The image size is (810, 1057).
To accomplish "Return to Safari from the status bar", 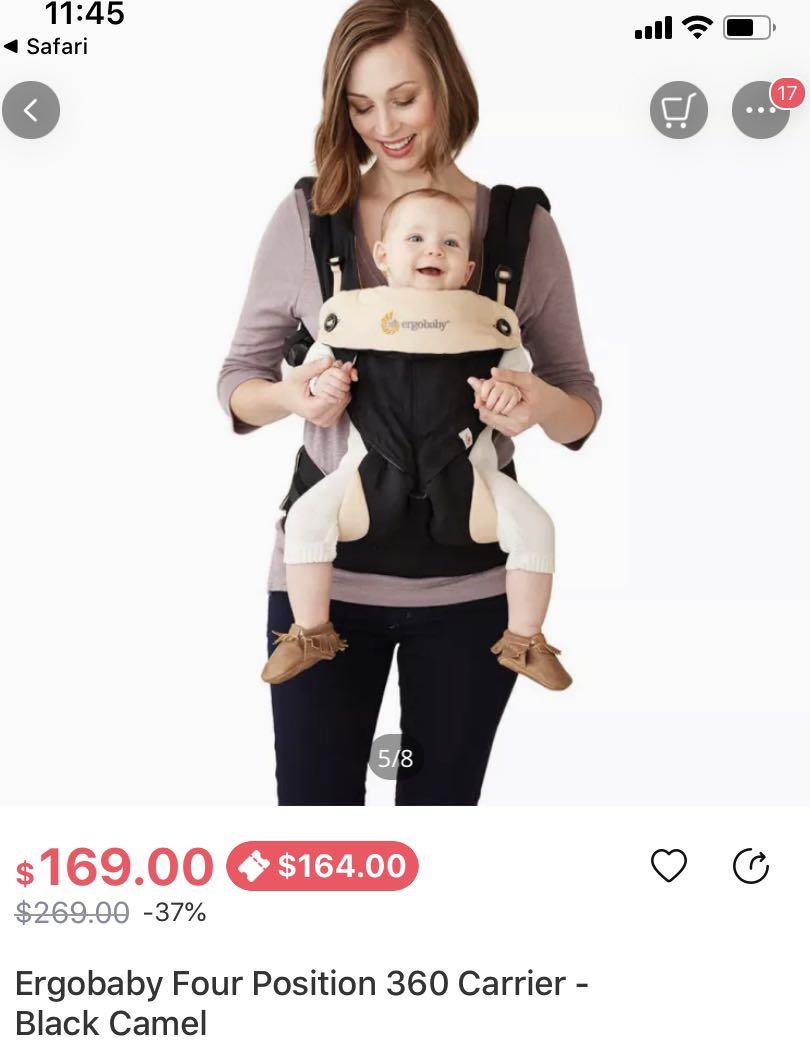I will [x=46, y=46].
